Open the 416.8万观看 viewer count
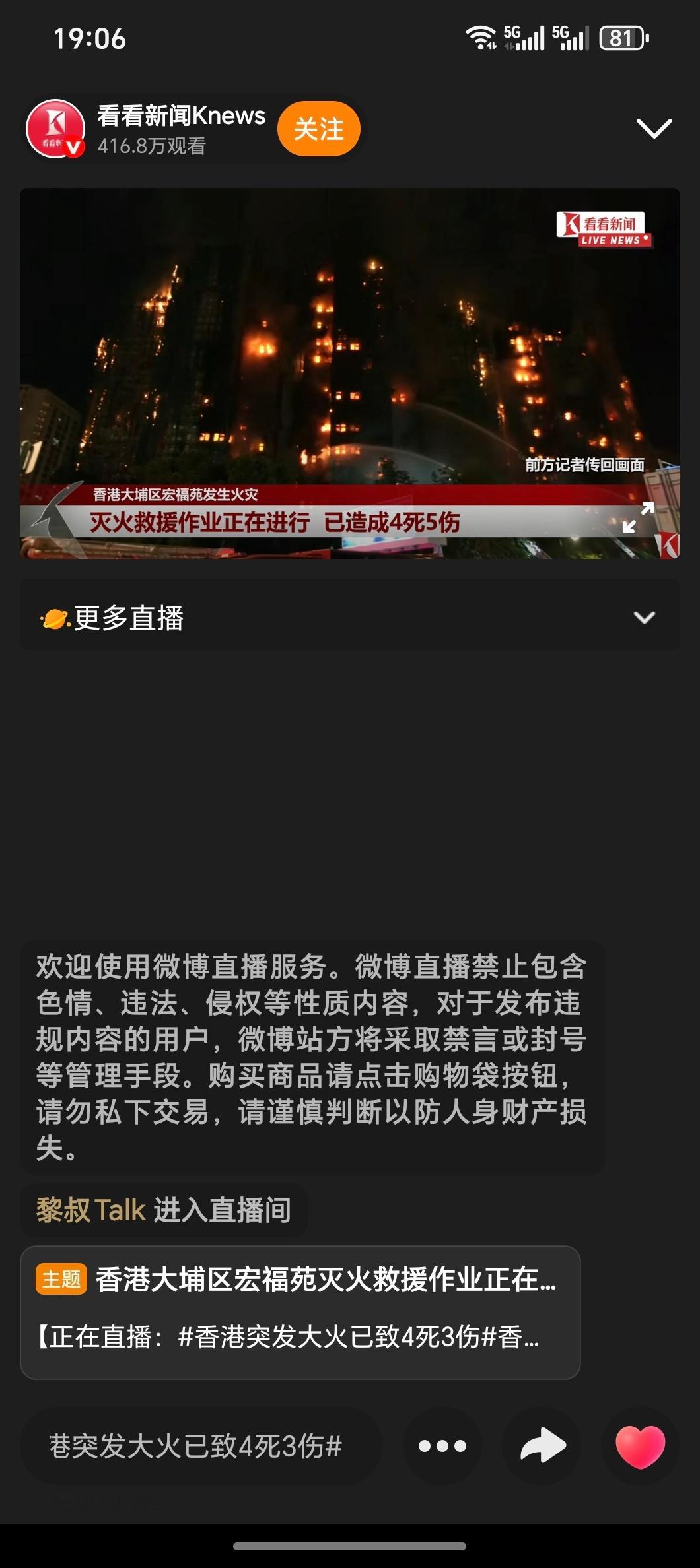The height and width of the screenshot is (1568, 700). (x=151, y=146)
